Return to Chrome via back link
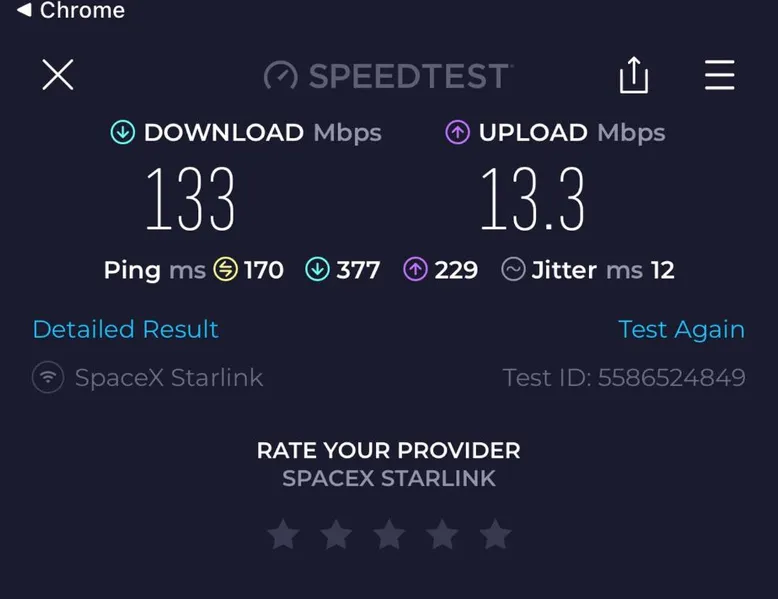 71,11
